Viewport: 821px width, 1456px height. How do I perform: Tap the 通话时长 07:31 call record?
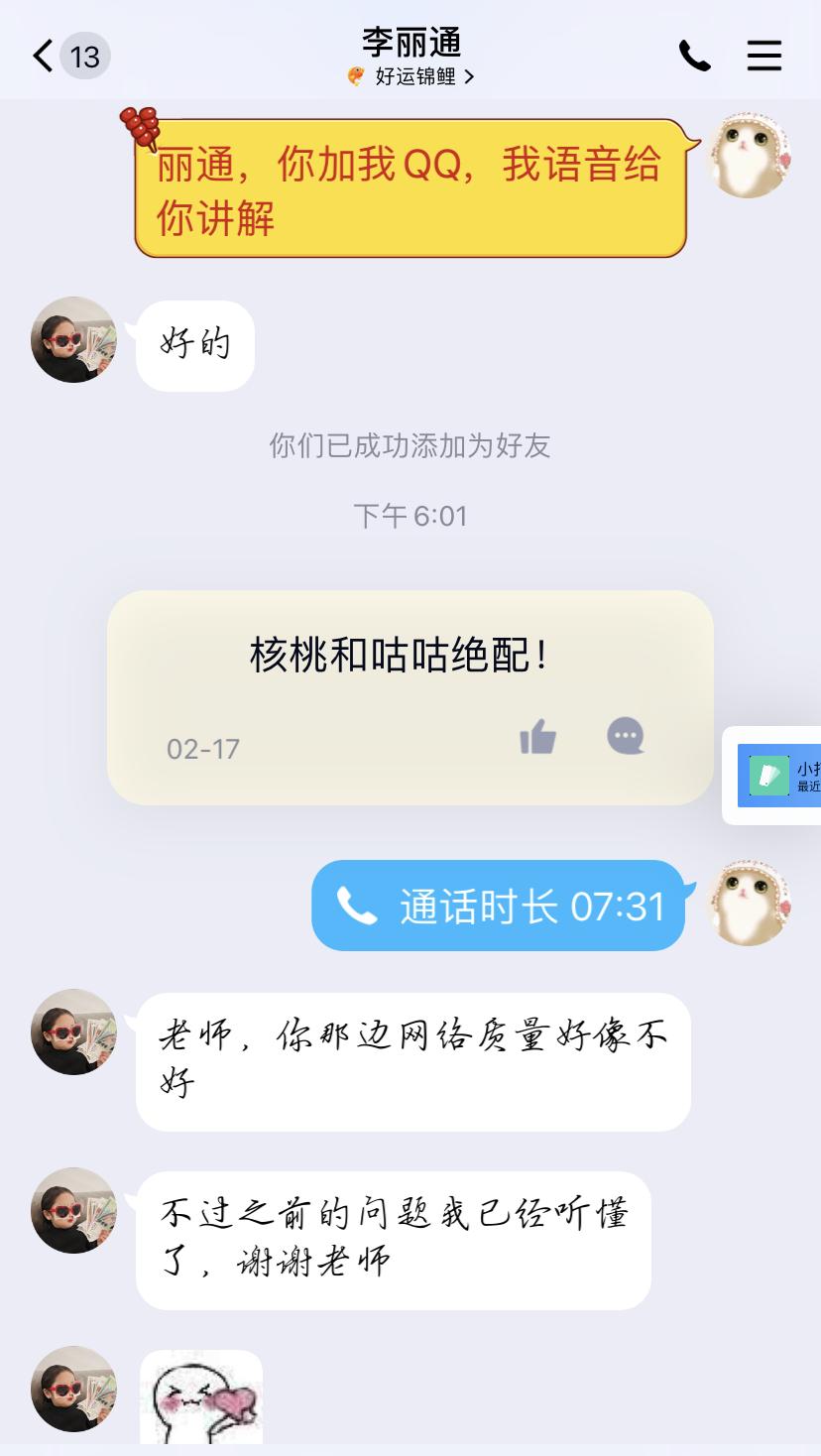pos(499,906)
